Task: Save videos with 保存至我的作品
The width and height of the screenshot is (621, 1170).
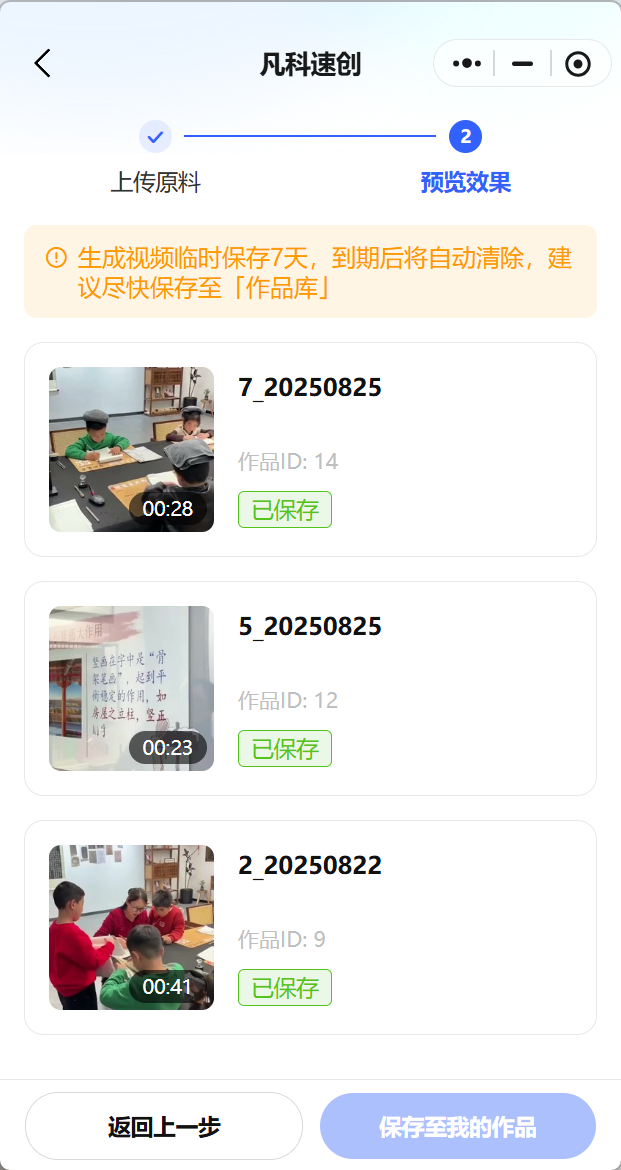Action: tap(458, 1126)
